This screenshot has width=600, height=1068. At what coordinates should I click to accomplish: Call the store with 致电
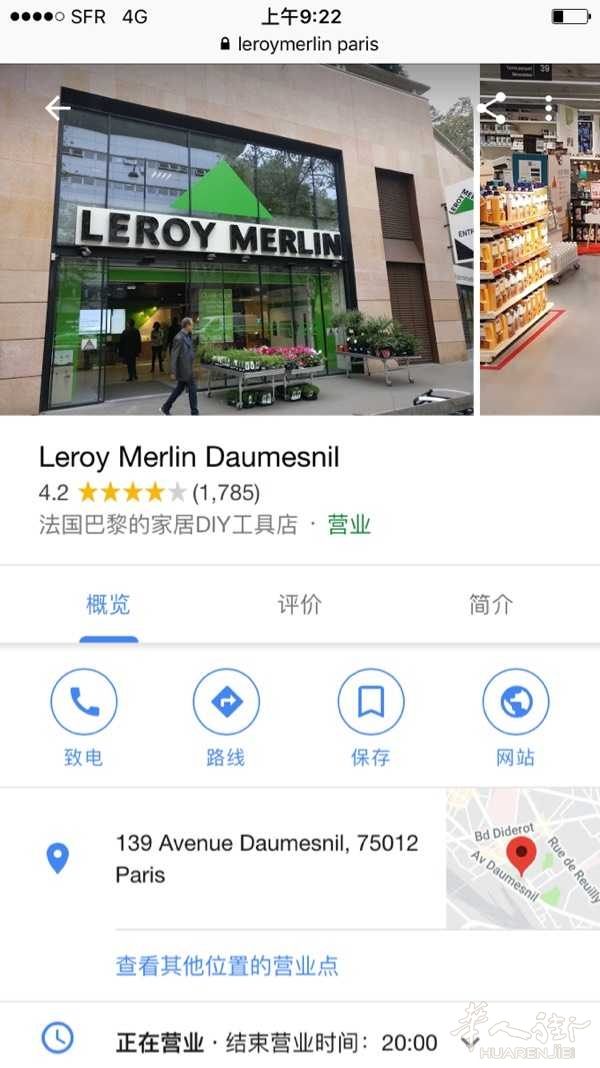point(84,717)
